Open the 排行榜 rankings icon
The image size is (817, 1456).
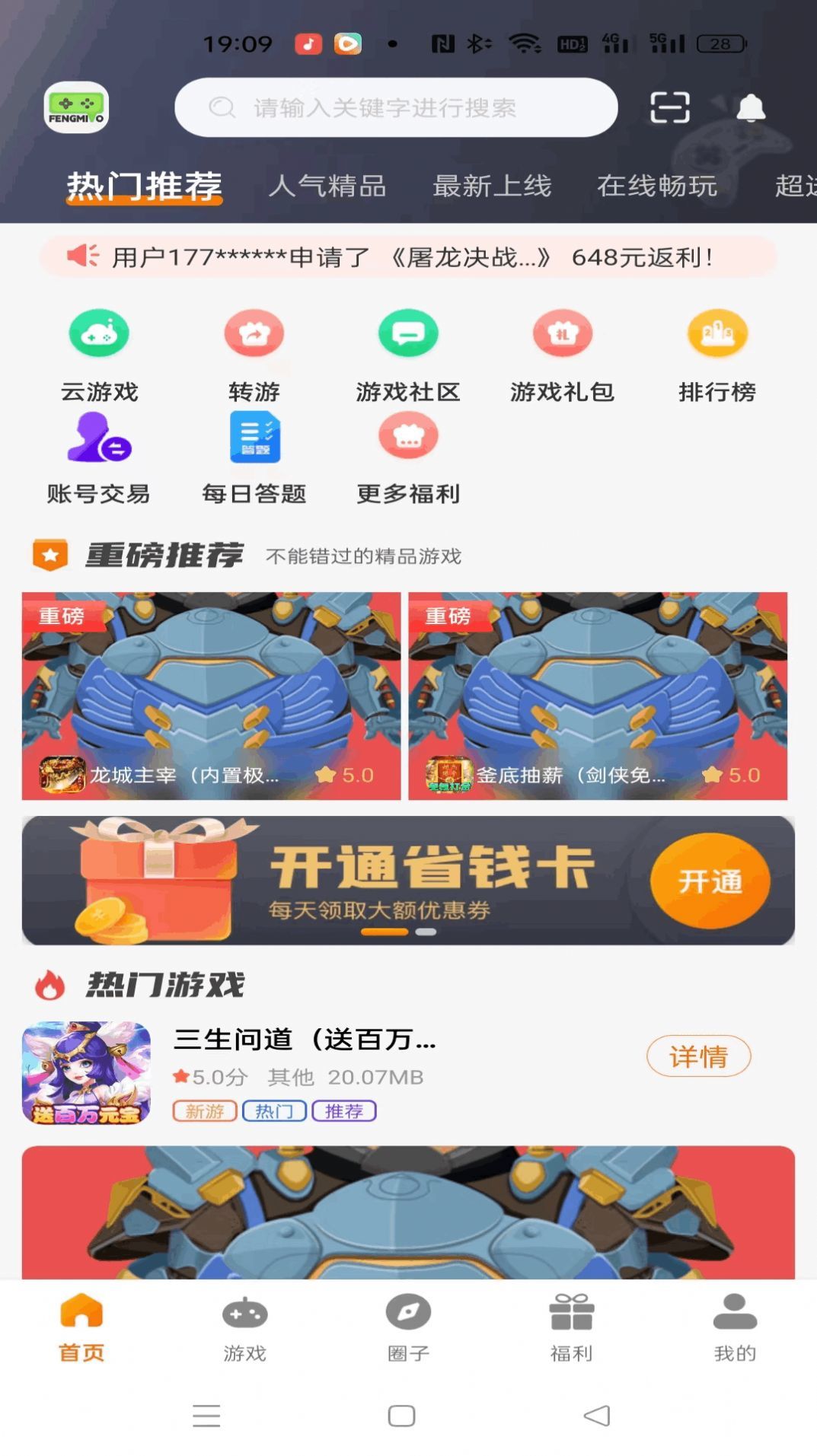[716, 352]
